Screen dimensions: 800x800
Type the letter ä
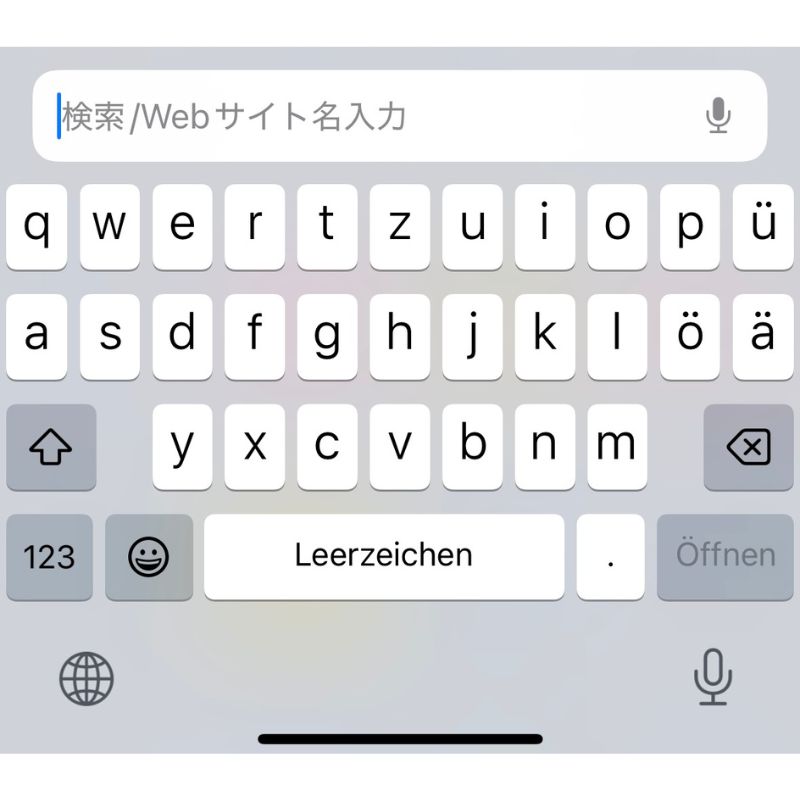click(x=763, y=336)
